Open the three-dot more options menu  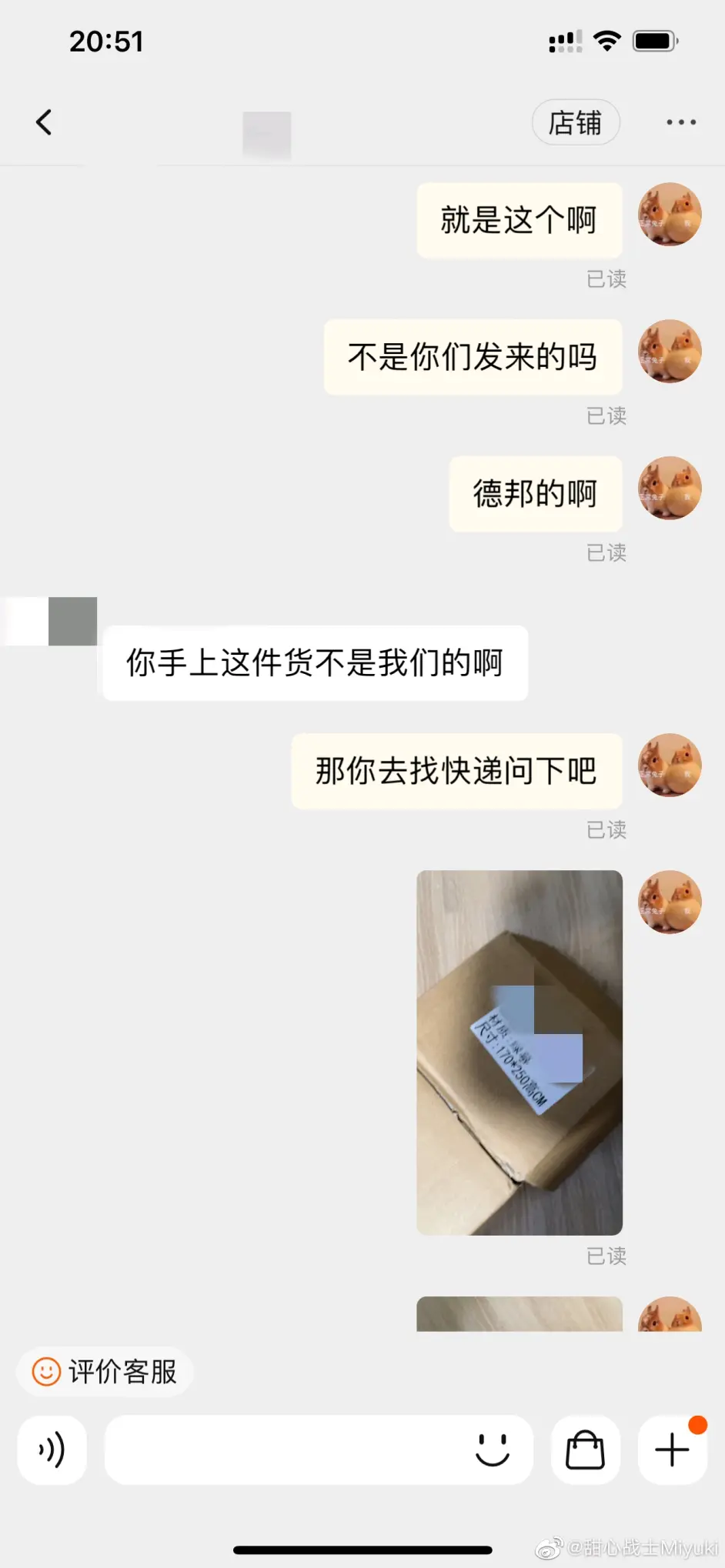tap(681, 122)
